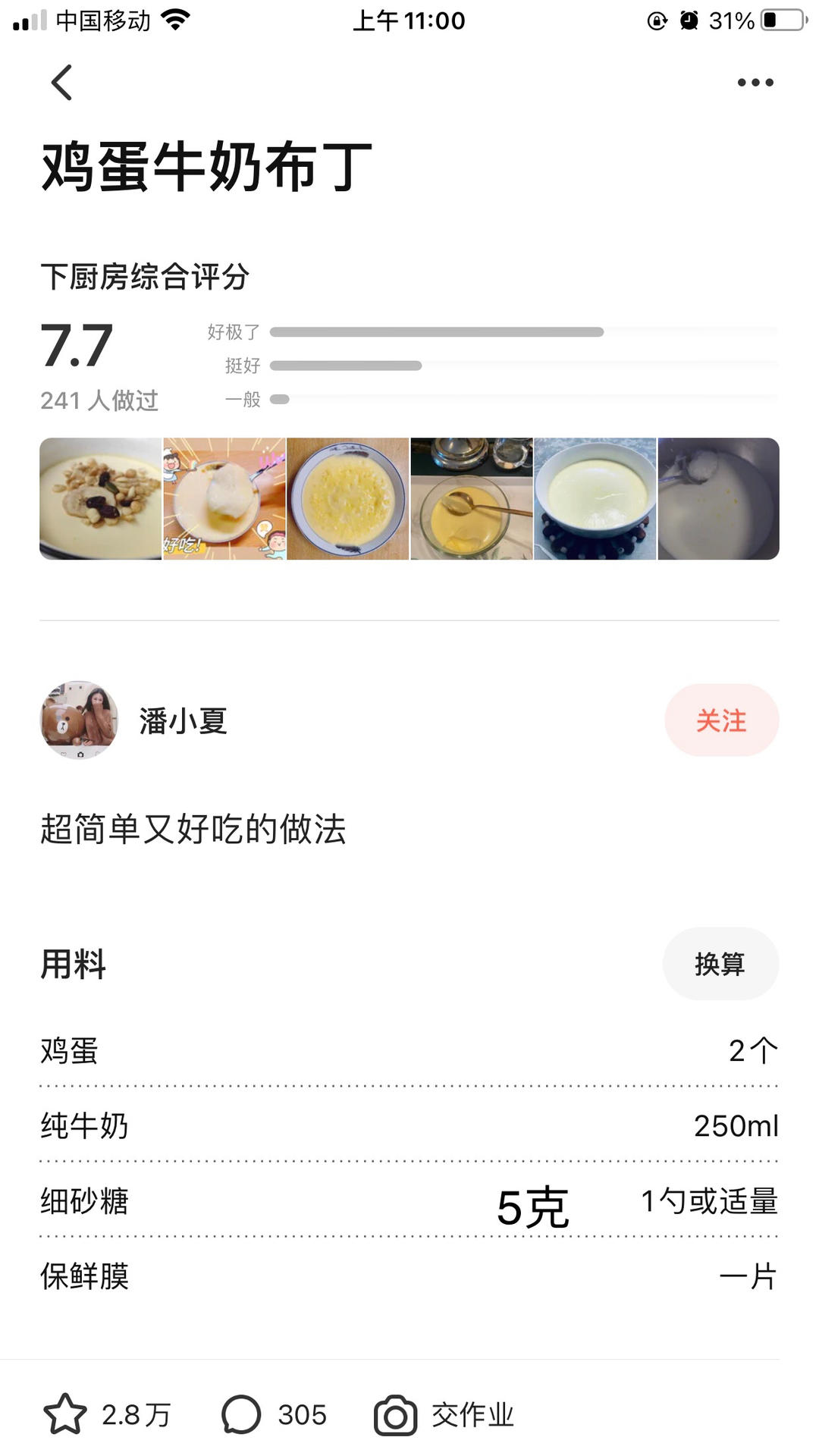Viewport: 819px width, 1456px height.
Task: Open the photo with 好吃 sticker
Action: 224,499
